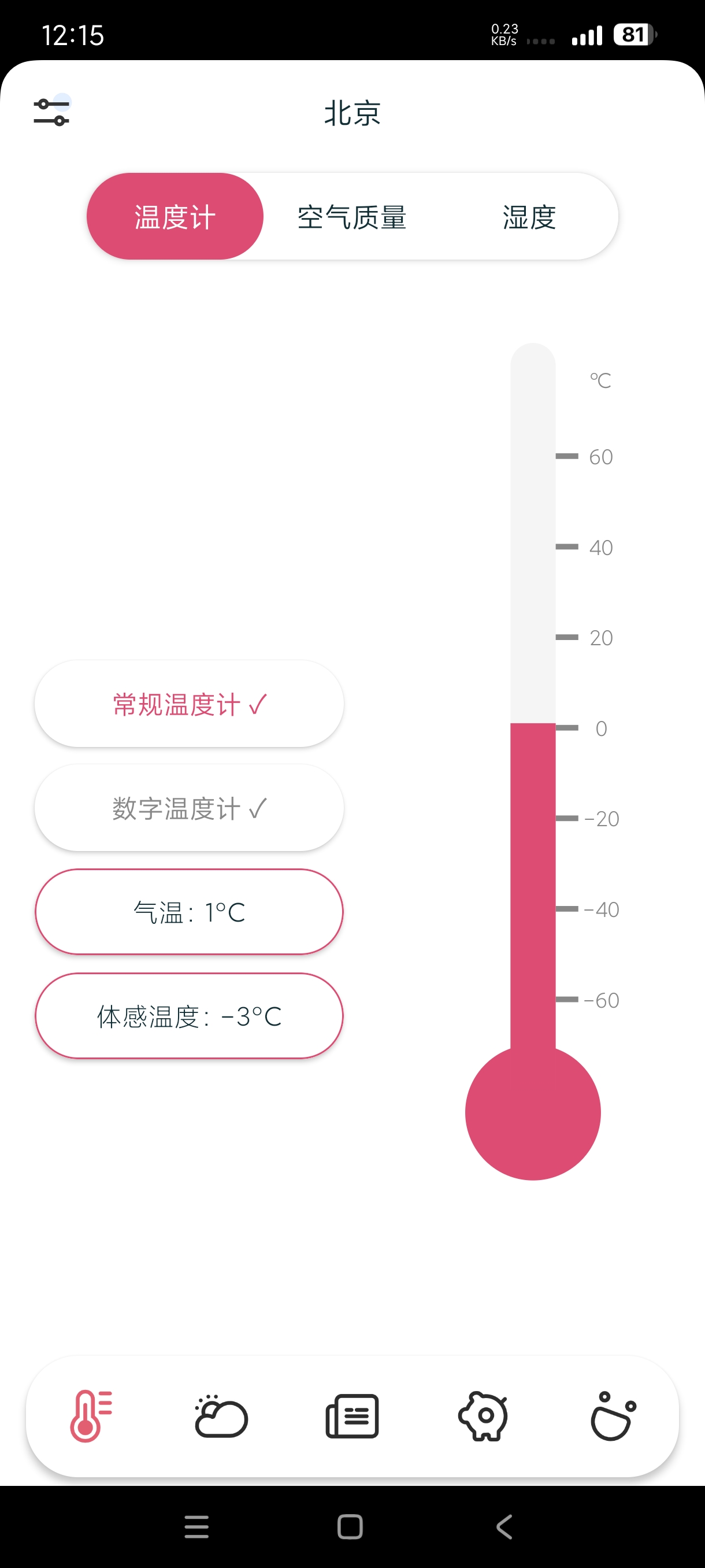Open the news tab in bottom navigation
Screen dimensions: 705x1568
pos(352,1416)
